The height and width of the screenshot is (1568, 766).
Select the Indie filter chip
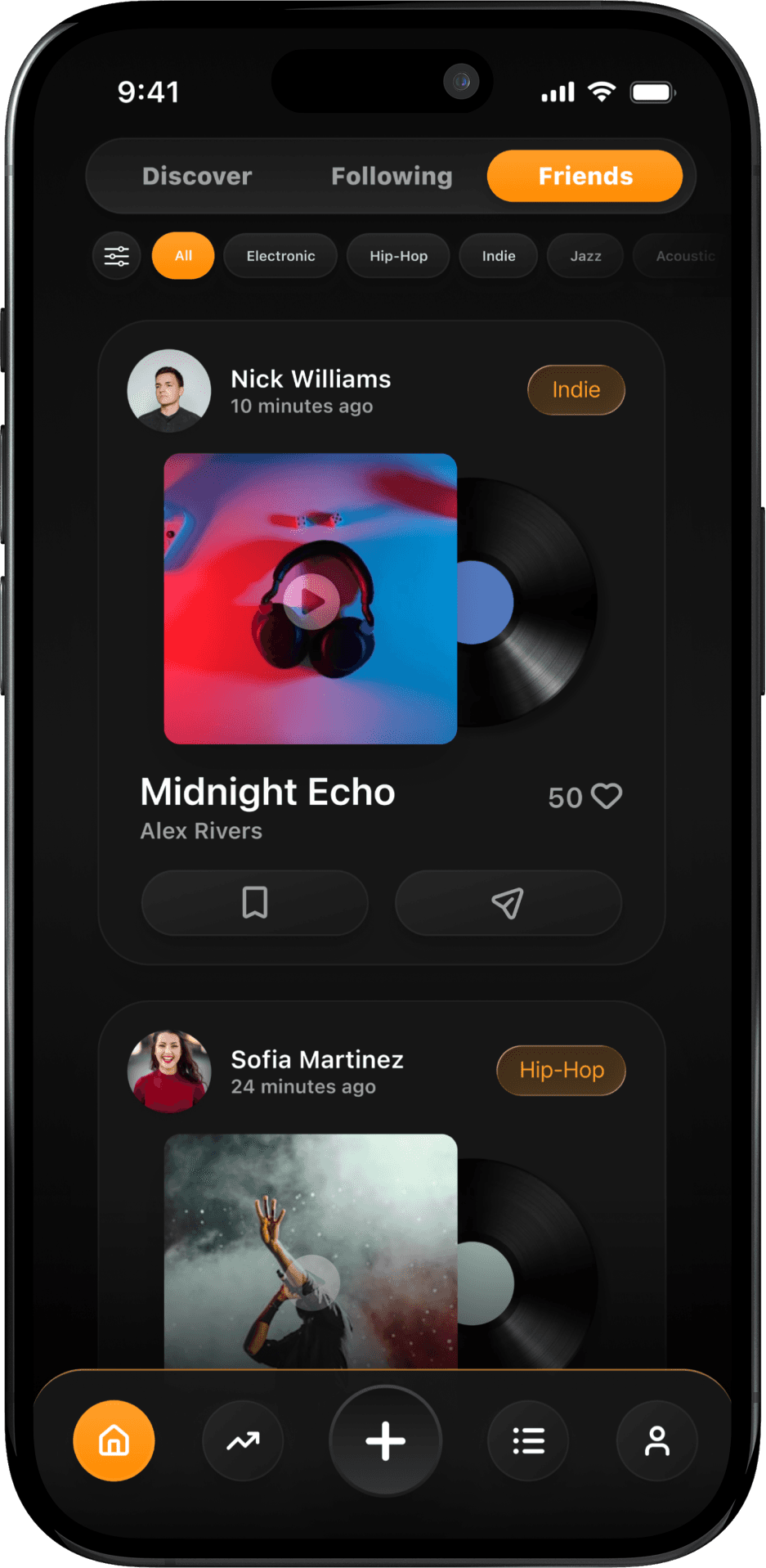click(498, 256)
